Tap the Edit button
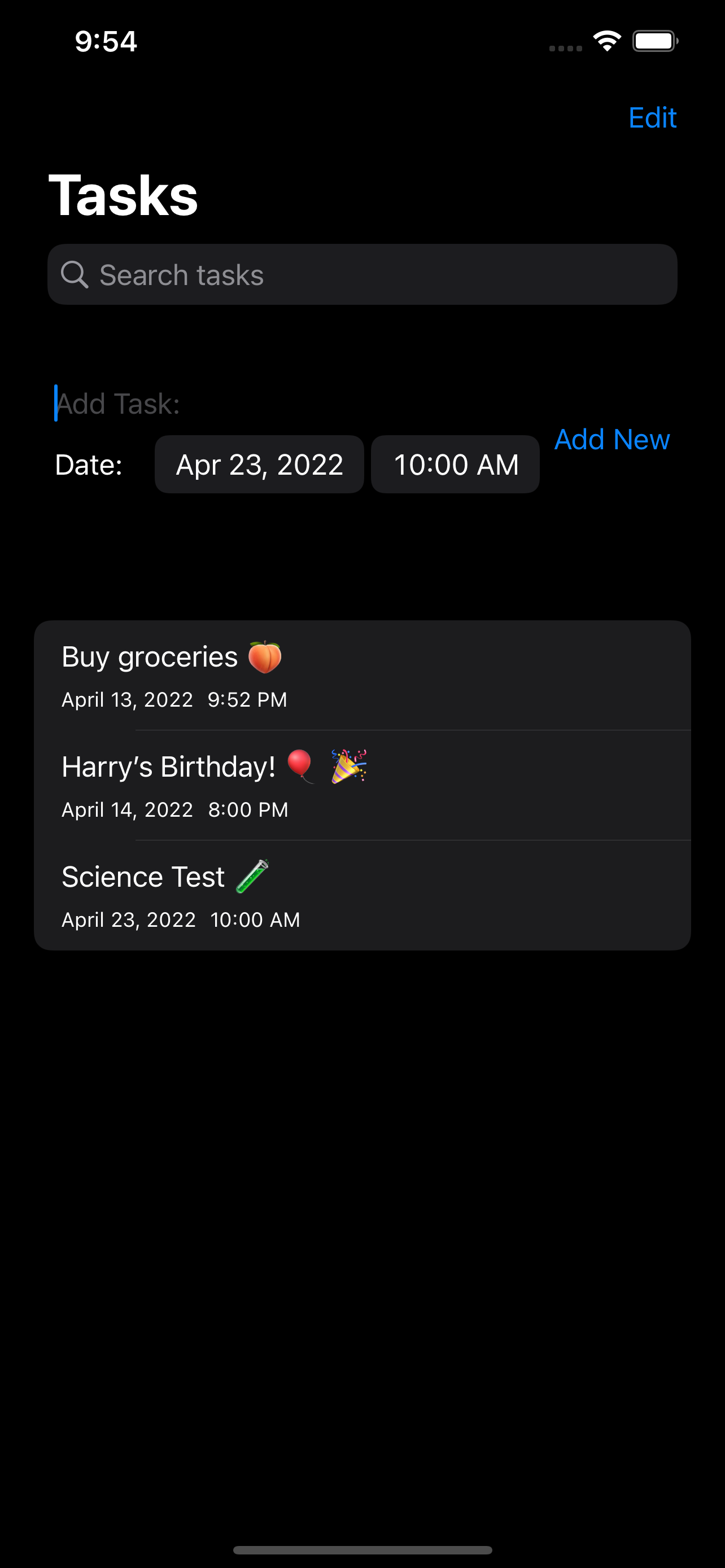Viewport: 725px width, 1568px height. [652, 117]
